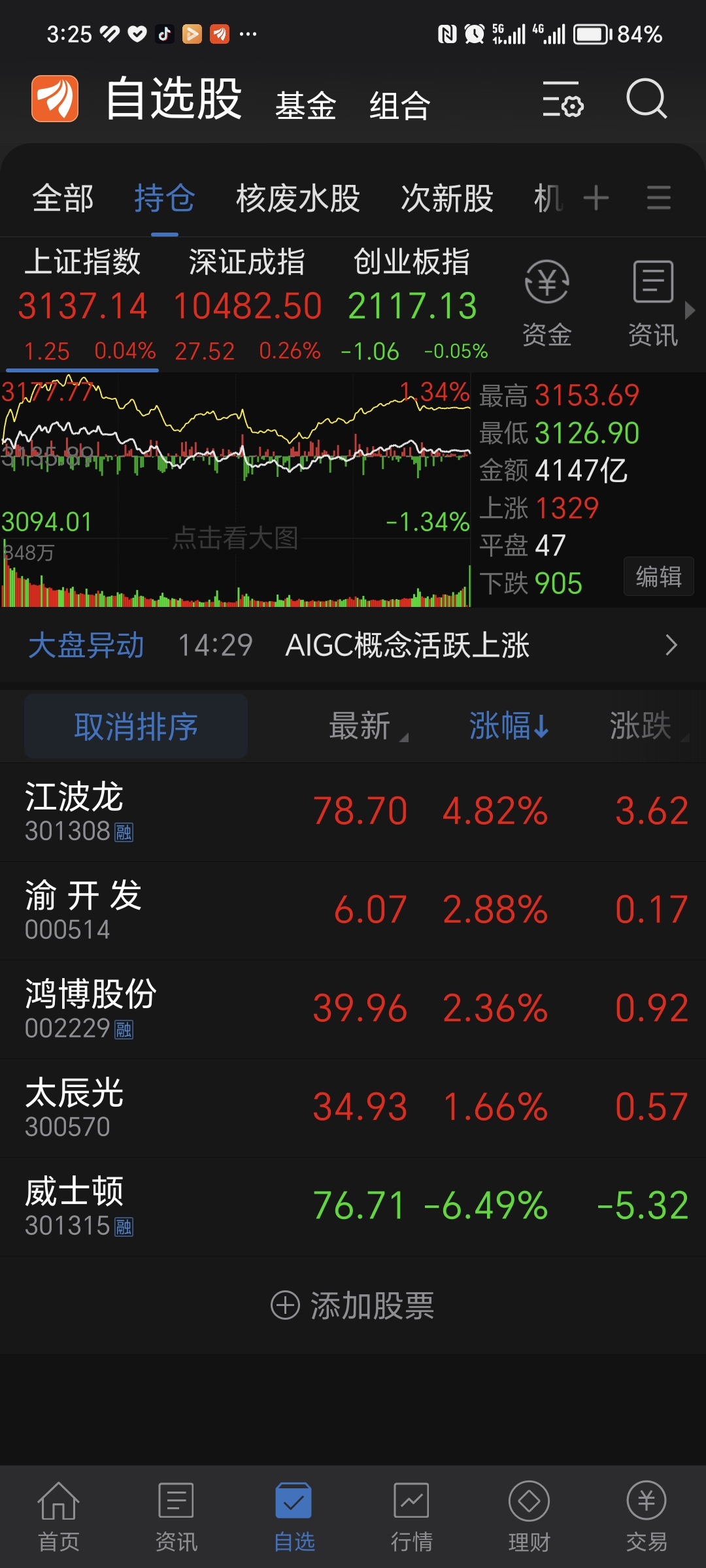Open the AIGC news detail chevron
Image resolution: width=706 pixels, height=1568 pixels.
(x=670, y=645)
